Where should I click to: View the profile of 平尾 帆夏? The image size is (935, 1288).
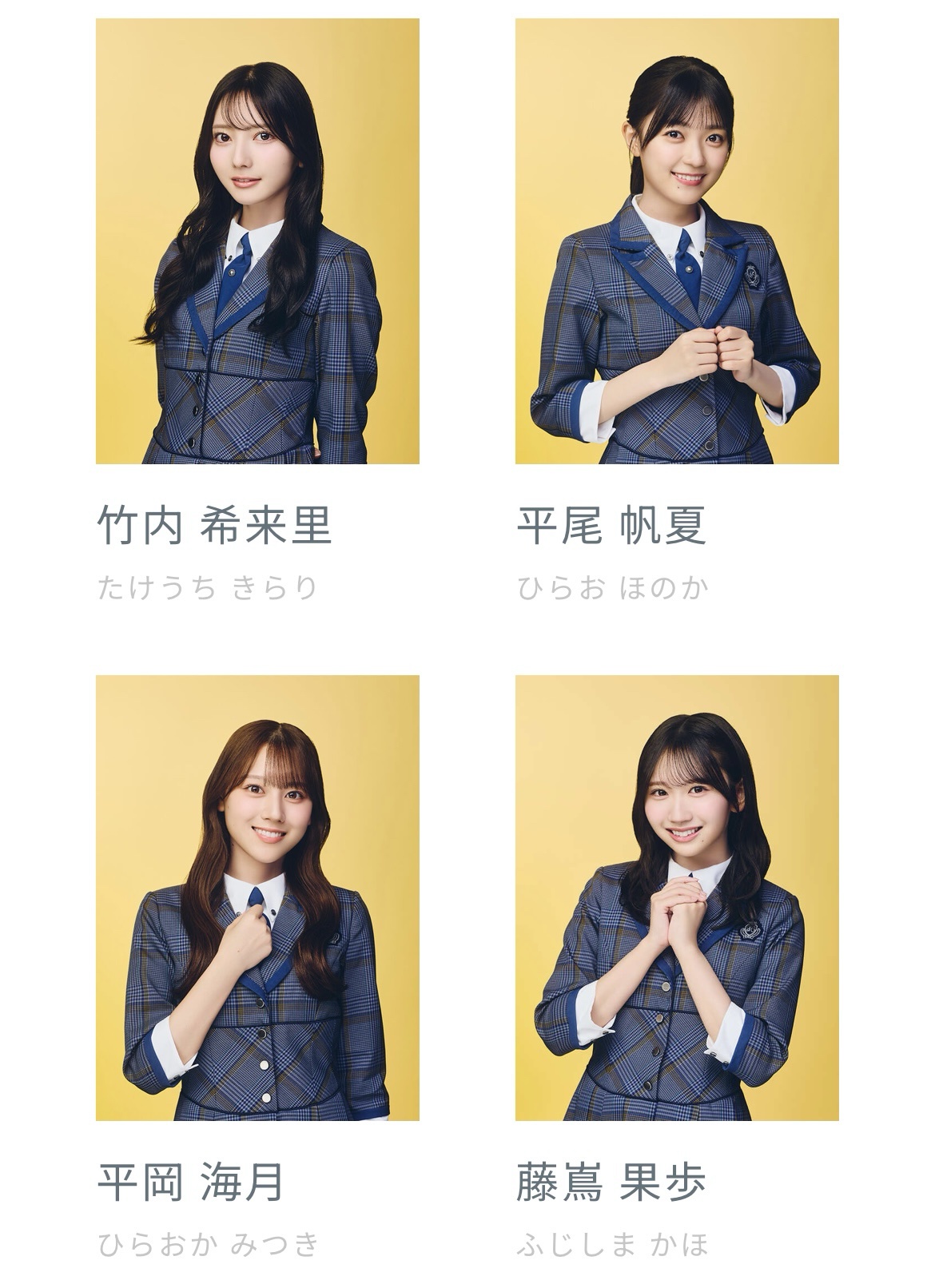point(676,241)
